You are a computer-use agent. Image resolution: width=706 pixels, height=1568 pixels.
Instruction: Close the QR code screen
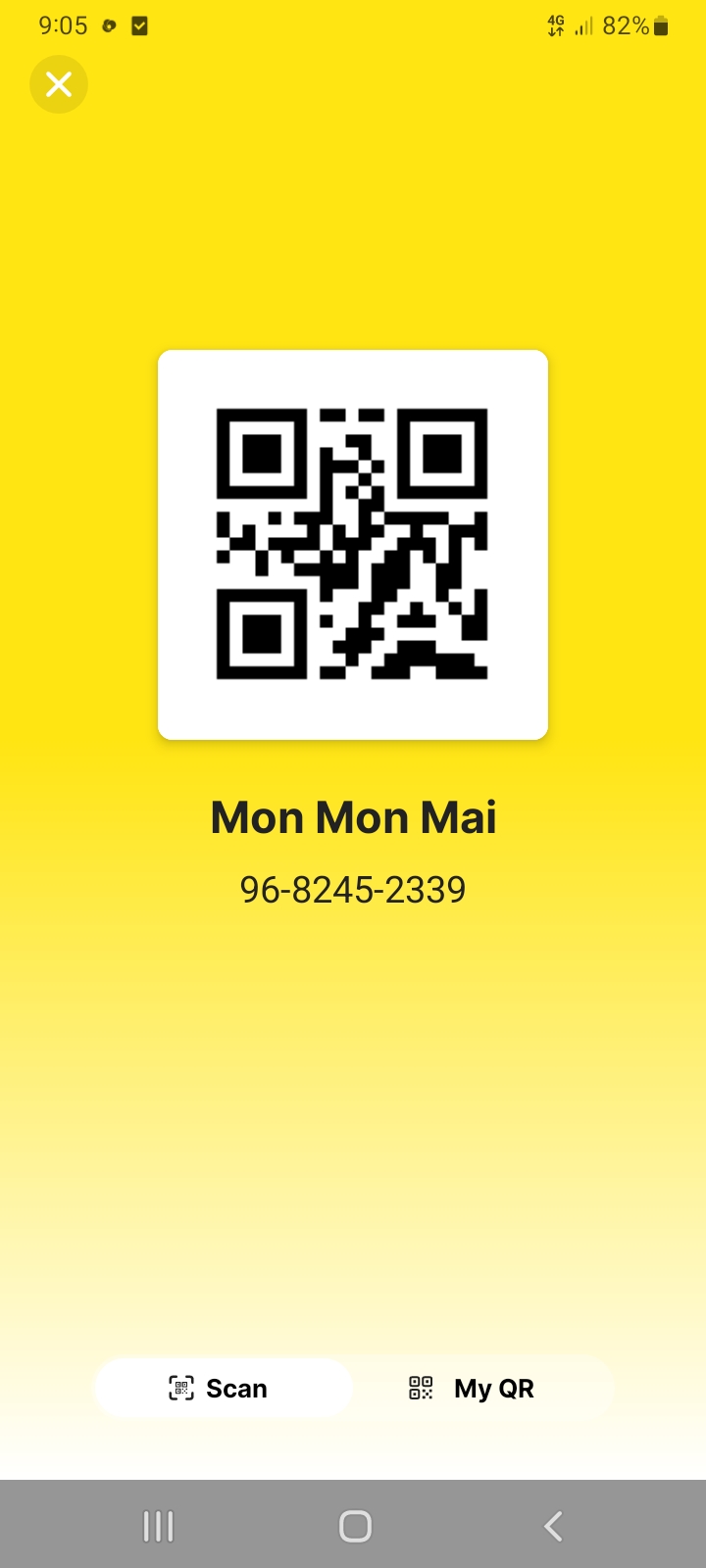pyautogui.click(x=59, y=84)
